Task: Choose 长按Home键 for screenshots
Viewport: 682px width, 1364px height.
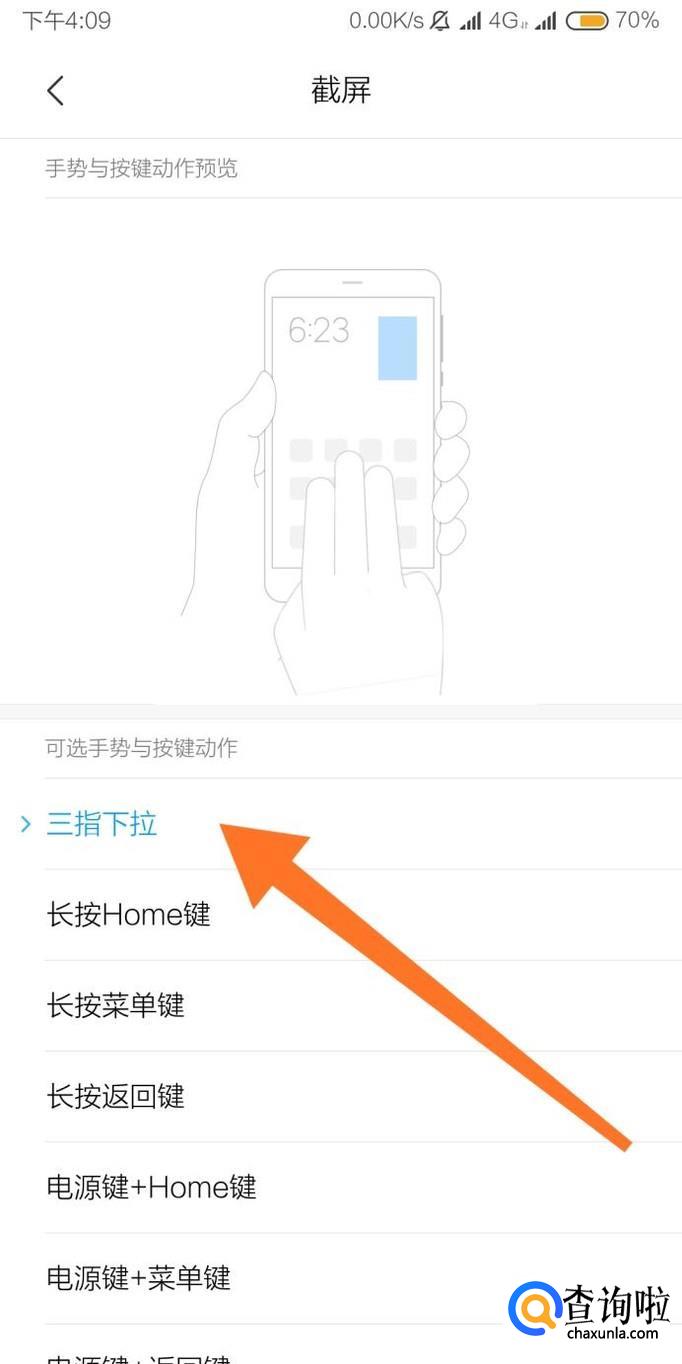Action: click(128, 914)
